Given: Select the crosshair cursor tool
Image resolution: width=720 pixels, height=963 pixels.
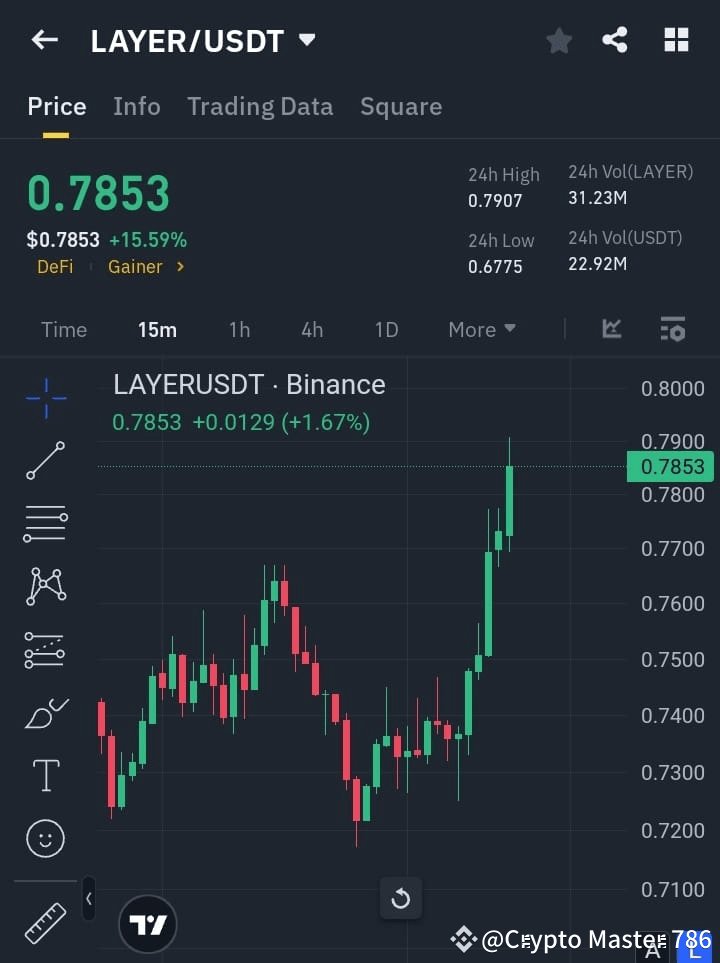Looking at the screenshot, I should coord(45,398).
